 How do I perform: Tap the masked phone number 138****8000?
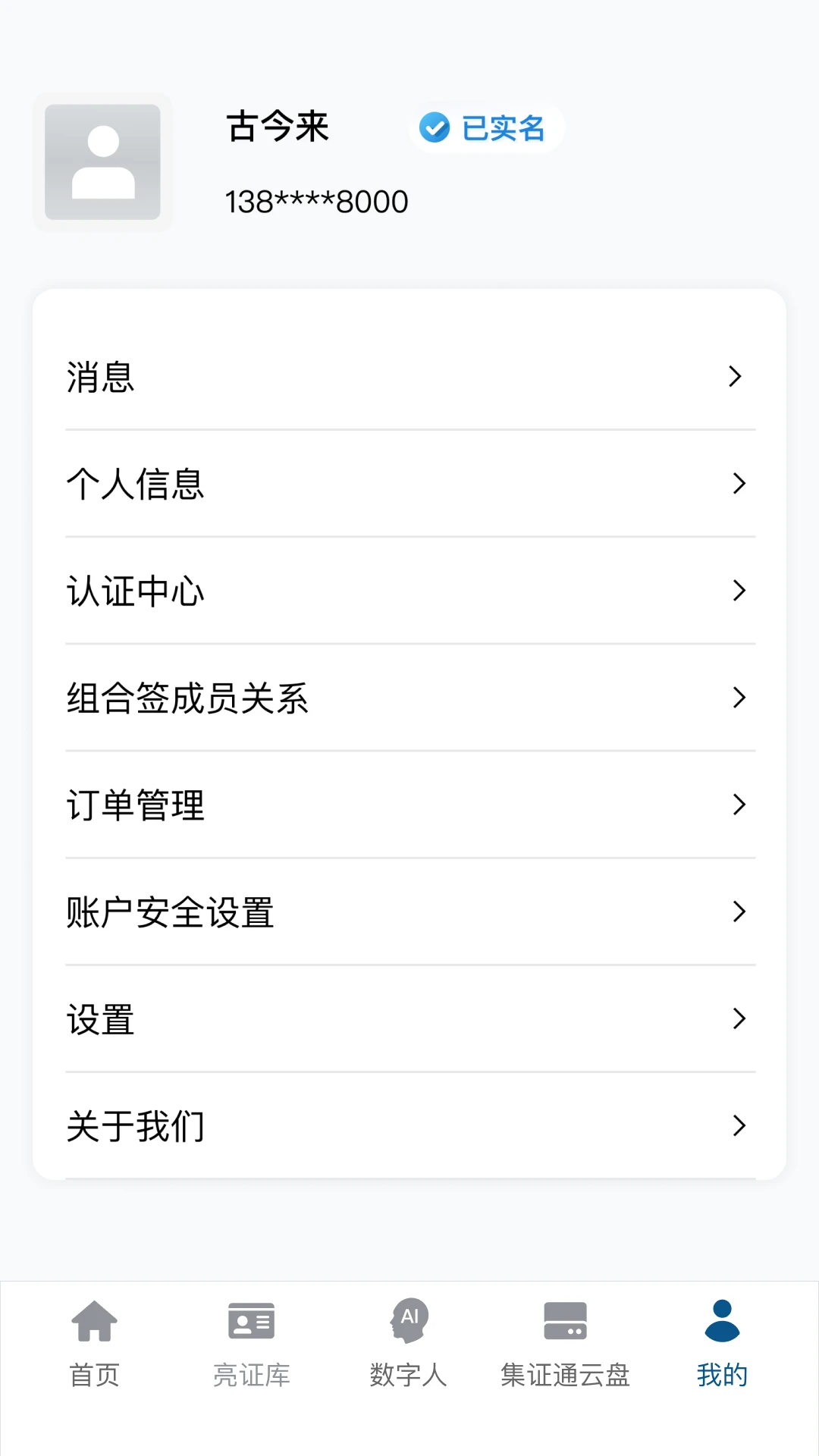[x=317, y=200]
